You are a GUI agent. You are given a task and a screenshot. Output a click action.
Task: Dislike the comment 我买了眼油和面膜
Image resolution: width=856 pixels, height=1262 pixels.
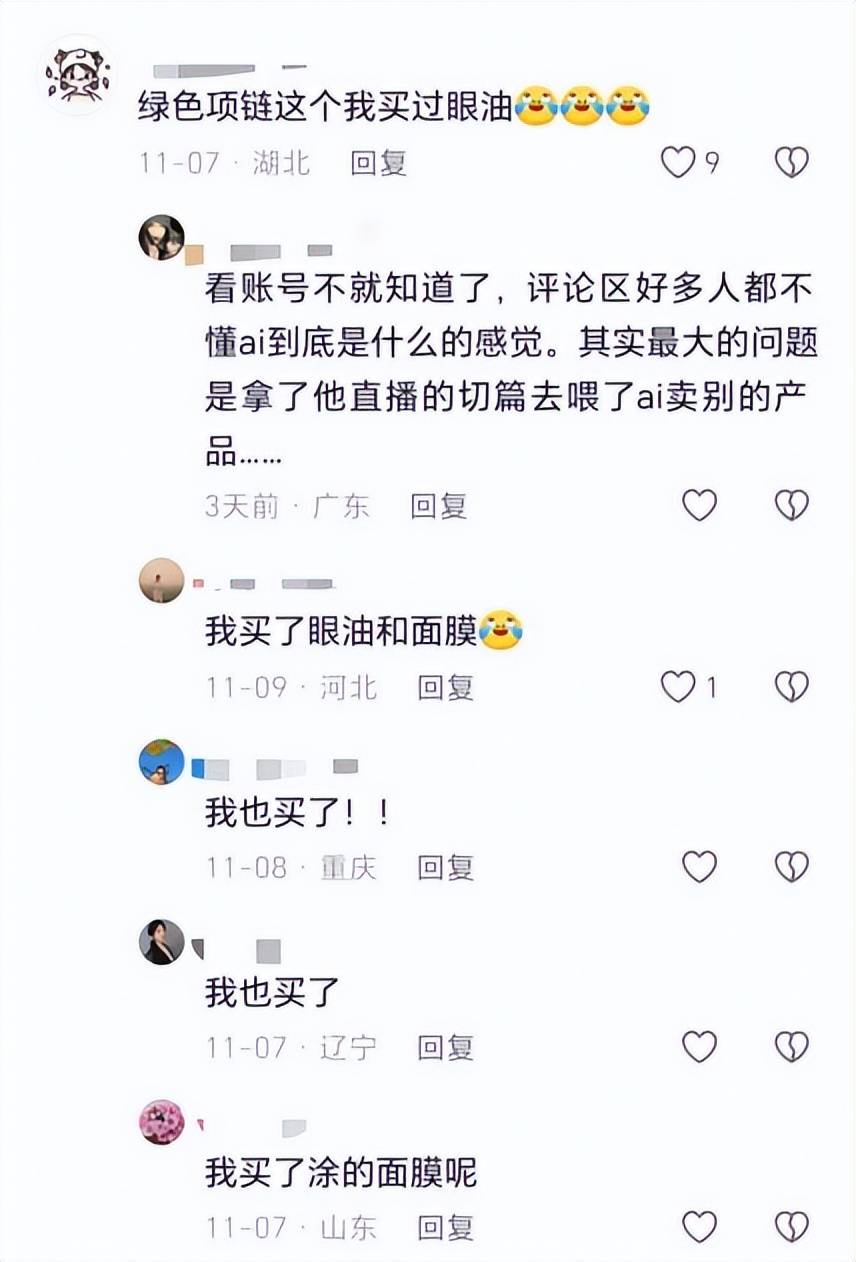[x=791, y=687]
